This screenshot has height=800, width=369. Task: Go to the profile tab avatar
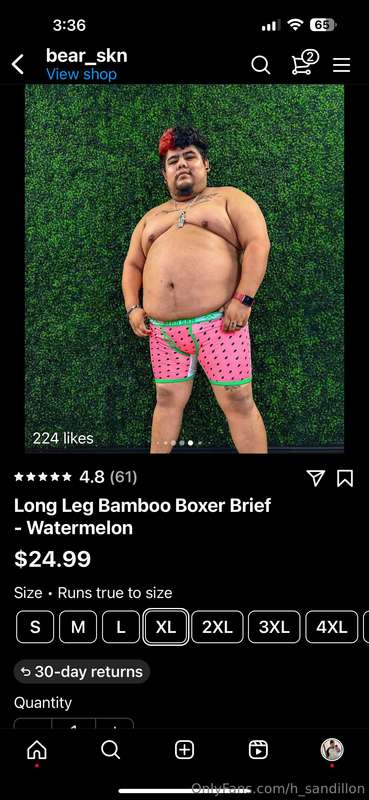pyautogui.click(x=332, y=749)
